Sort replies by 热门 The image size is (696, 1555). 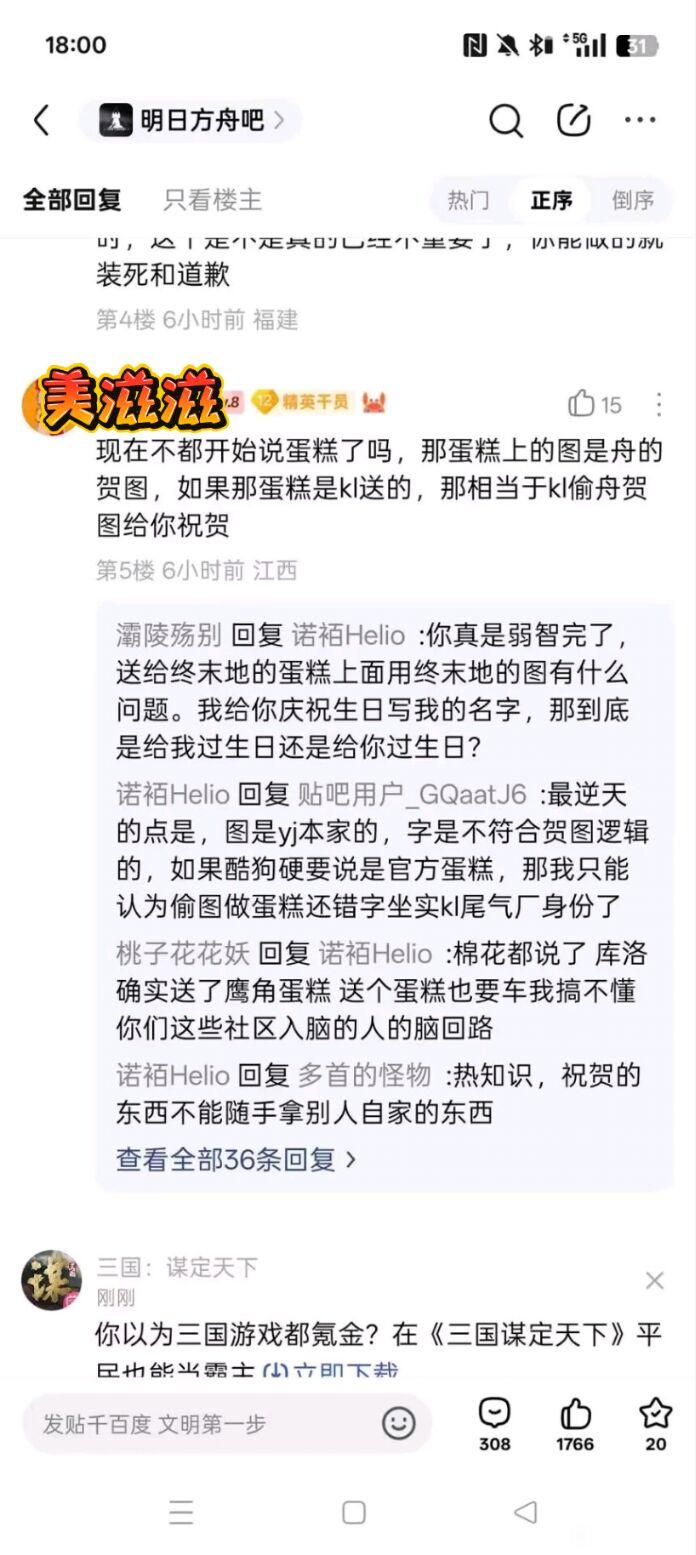tap(468, 200)
